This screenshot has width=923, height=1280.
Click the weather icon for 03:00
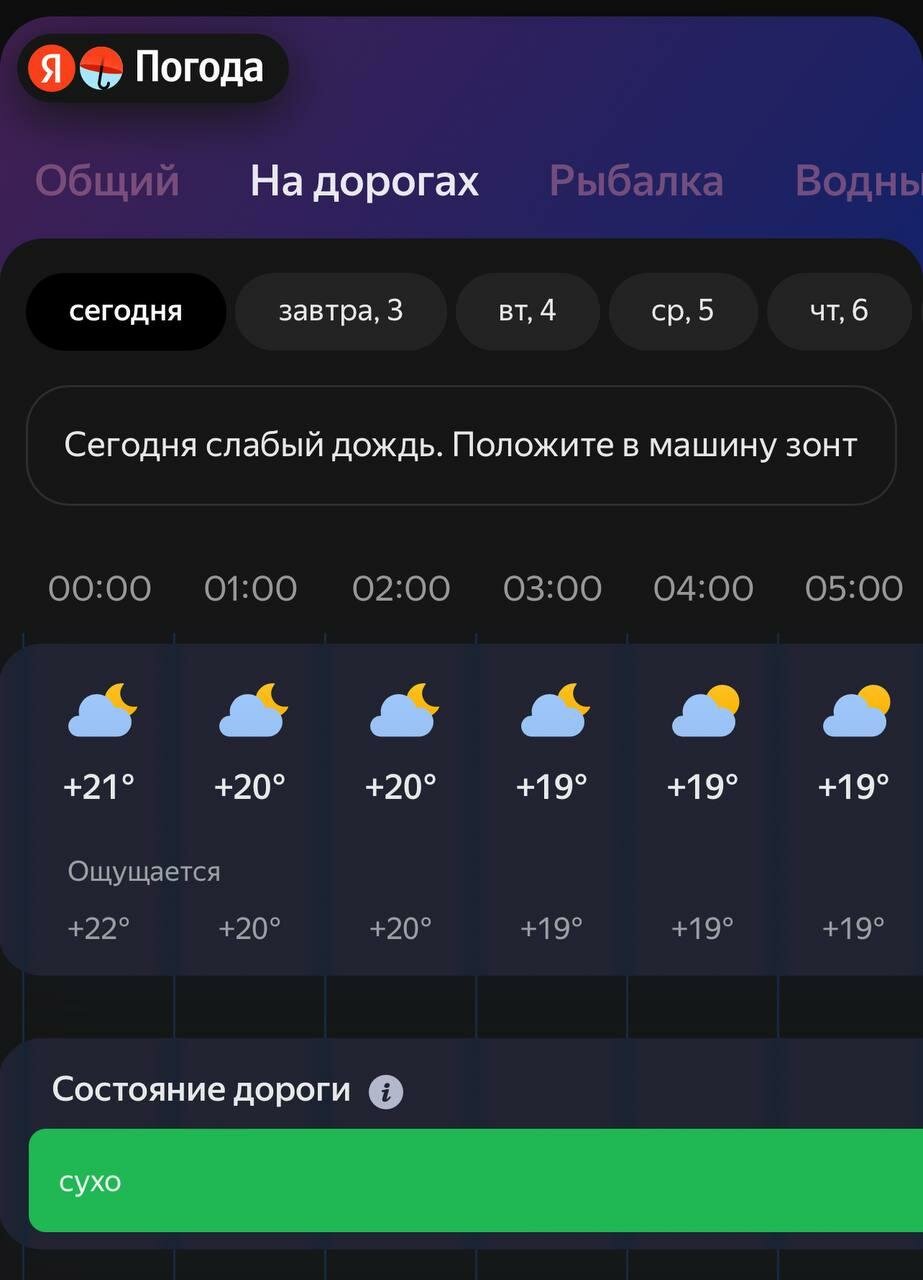click(x=551, y=710)
